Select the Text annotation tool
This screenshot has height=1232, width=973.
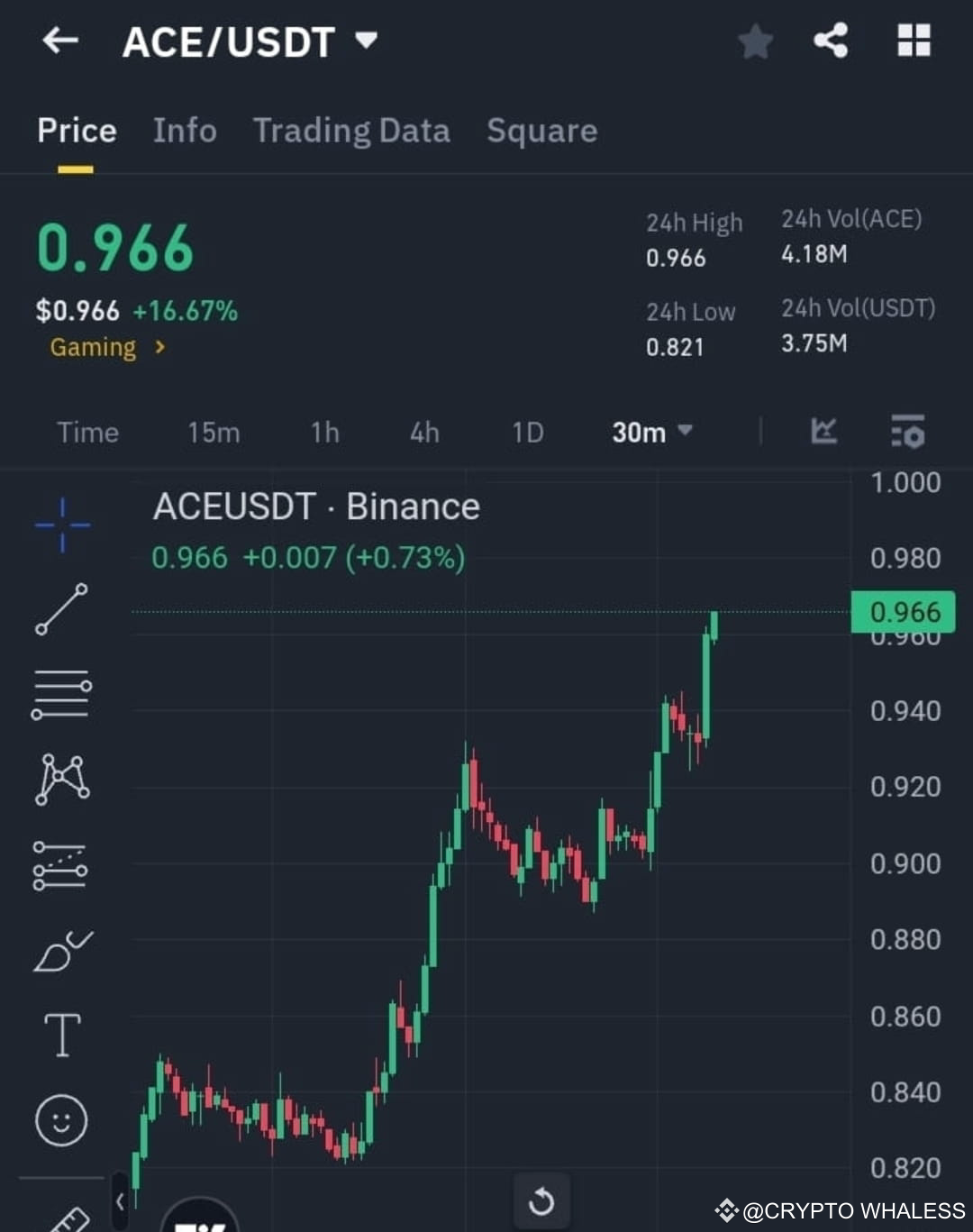(x=61, y=1036)
